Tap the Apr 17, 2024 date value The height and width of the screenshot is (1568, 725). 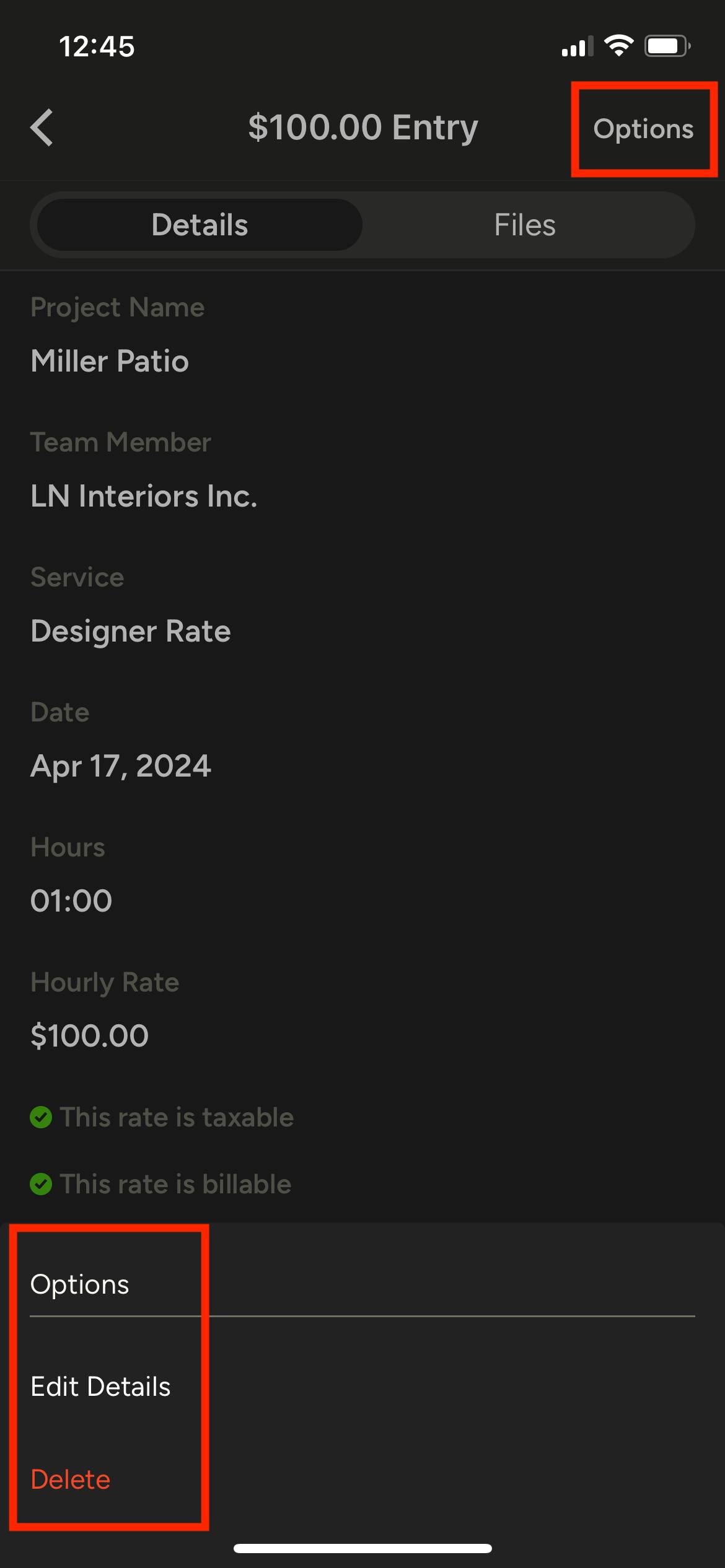click(x=121, y=766)
